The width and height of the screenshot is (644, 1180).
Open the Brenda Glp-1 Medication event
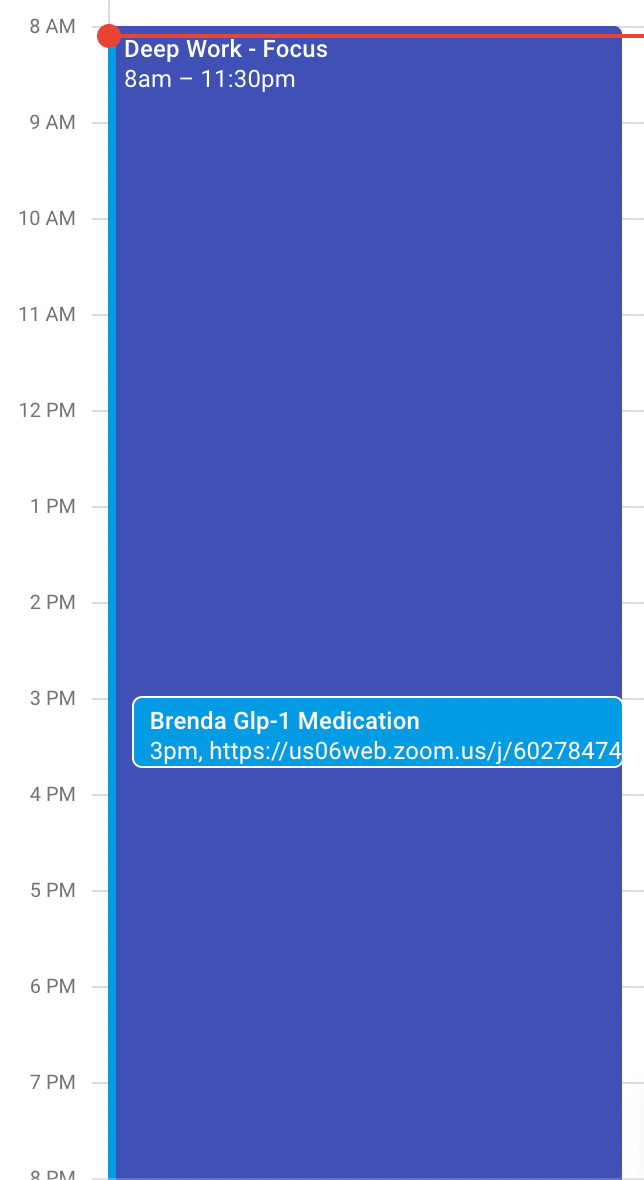coord(377,733)
